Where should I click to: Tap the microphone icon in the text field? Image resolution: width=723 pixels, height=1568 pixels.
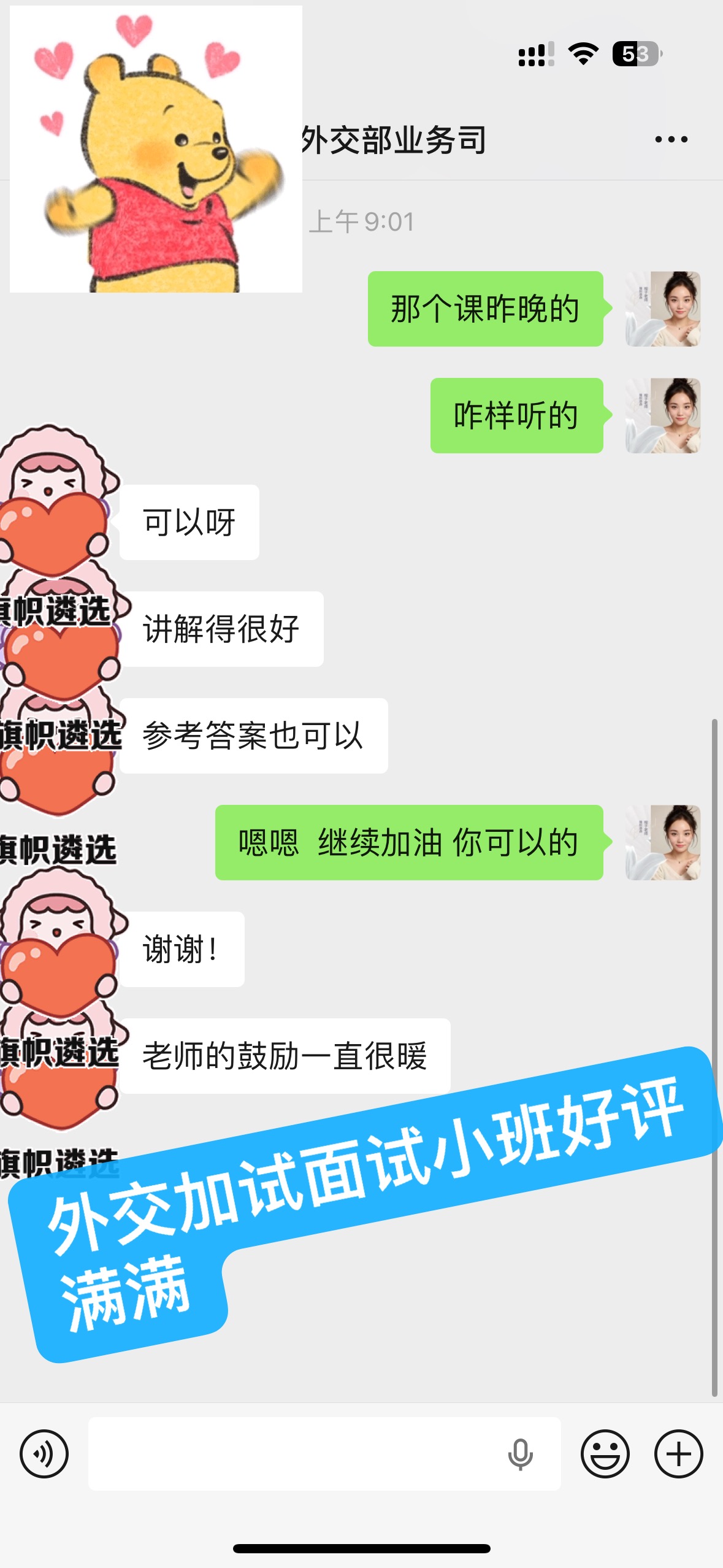(520, 1453)
